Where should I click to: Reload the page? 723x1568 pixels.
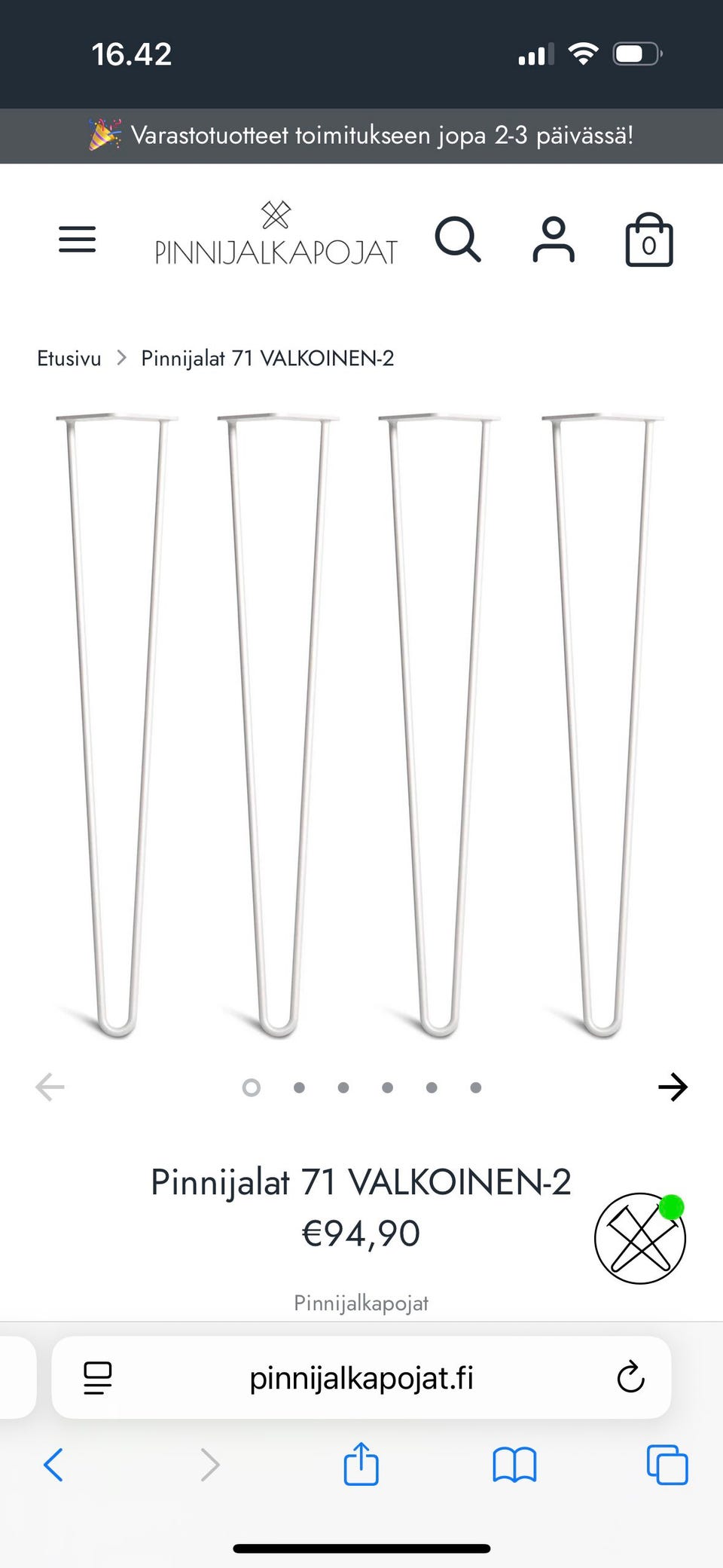coord(630,1378)
